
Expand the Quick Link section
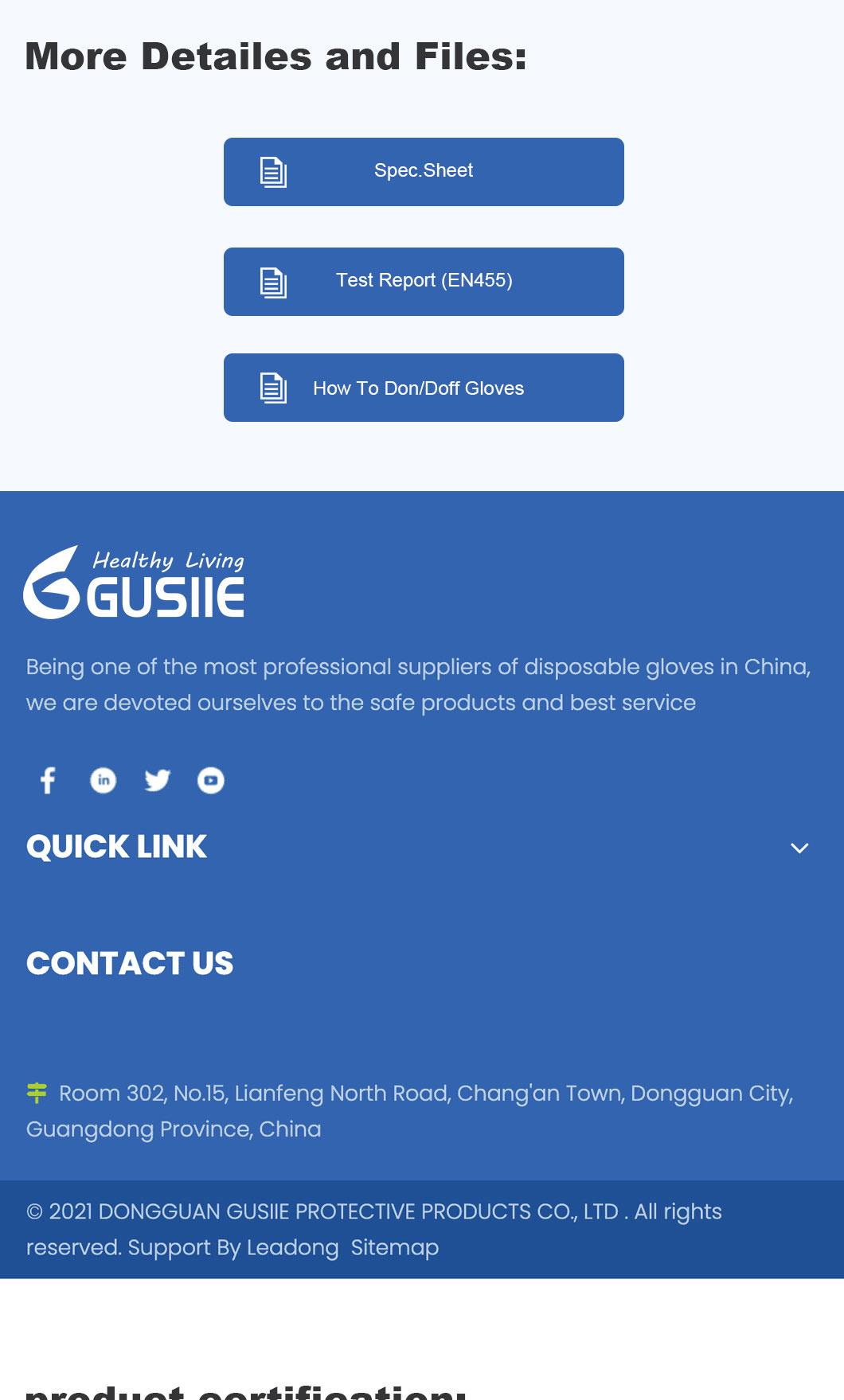[x=799, y=848]
